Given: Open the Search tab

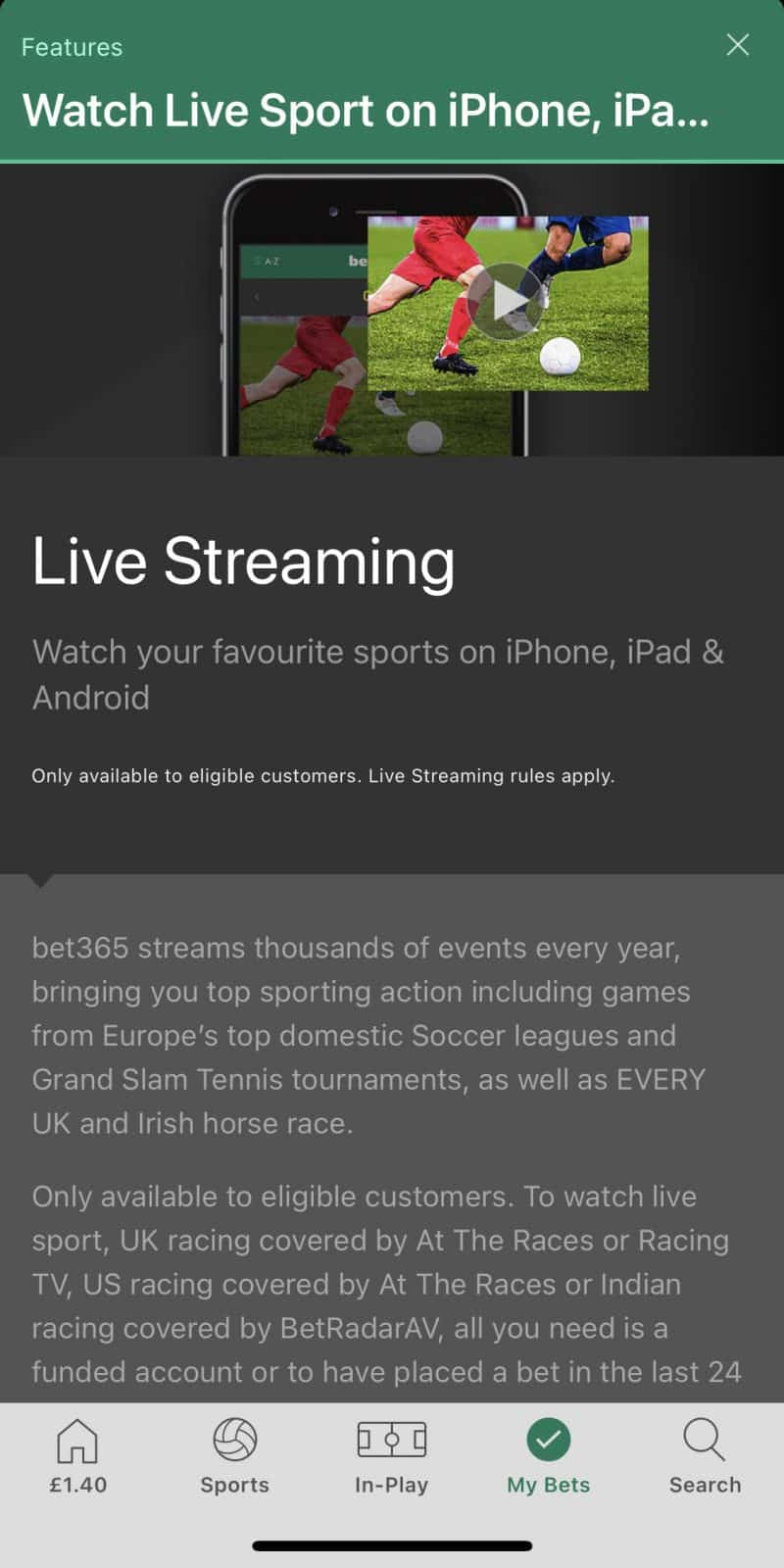Looking at the screenshot, I should 705,1455.
